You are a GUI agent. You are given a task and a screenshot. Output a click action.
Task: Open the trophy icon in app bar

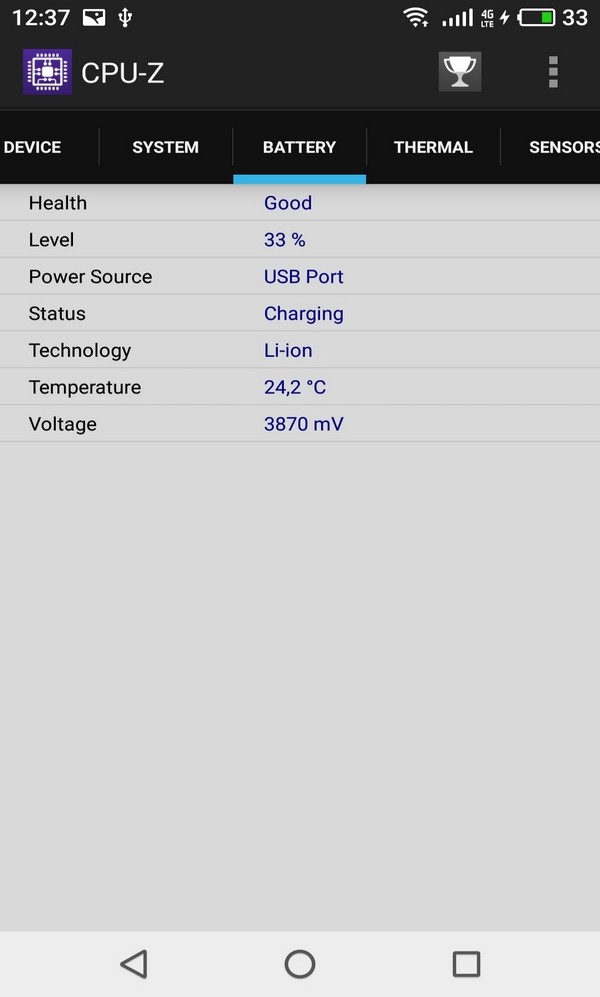pos(460,71)
